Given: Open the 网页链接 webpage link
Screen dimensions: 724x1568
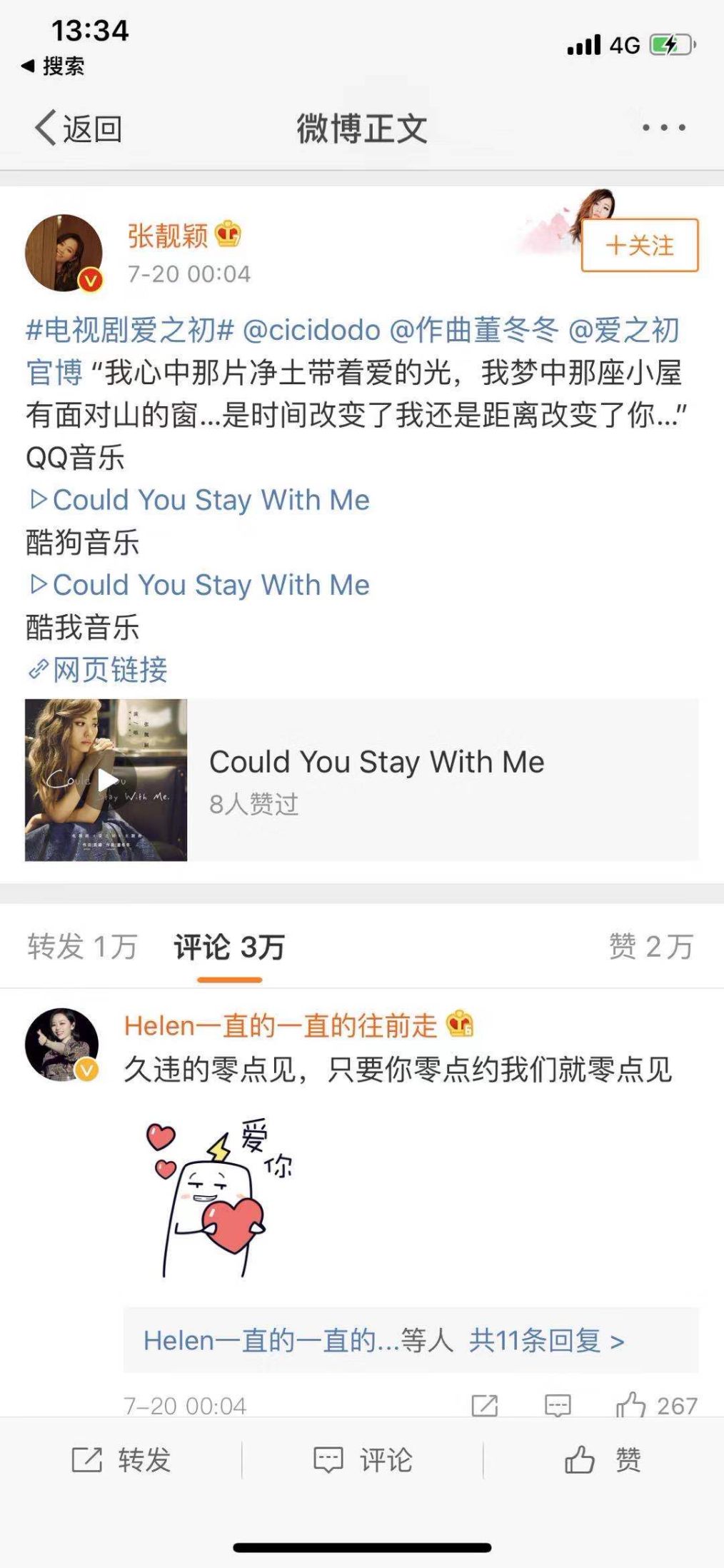Looking at the screenshot, I should click(x=98, y=670).
